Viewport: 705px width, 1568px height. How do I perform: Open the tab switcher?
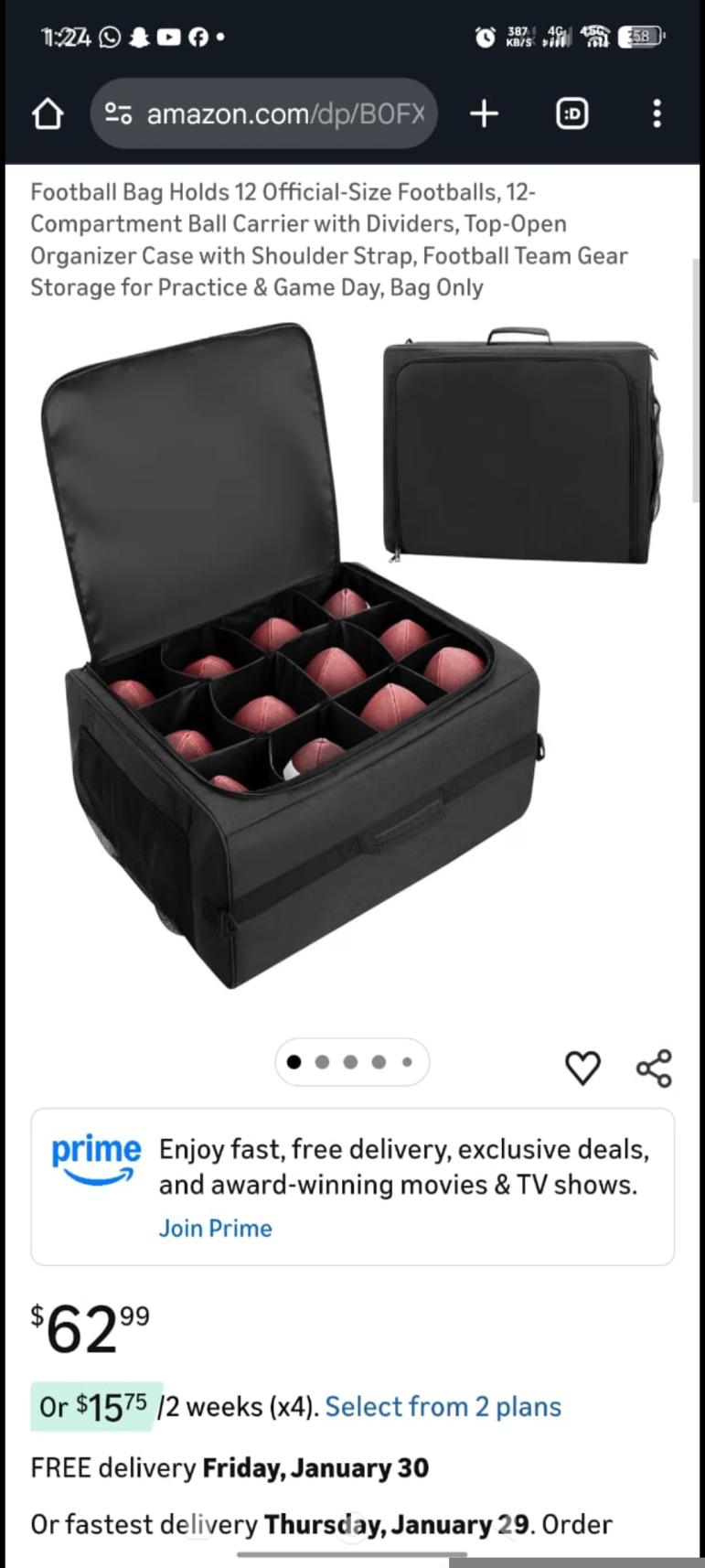pyautogui.click(x=572, y=113)
